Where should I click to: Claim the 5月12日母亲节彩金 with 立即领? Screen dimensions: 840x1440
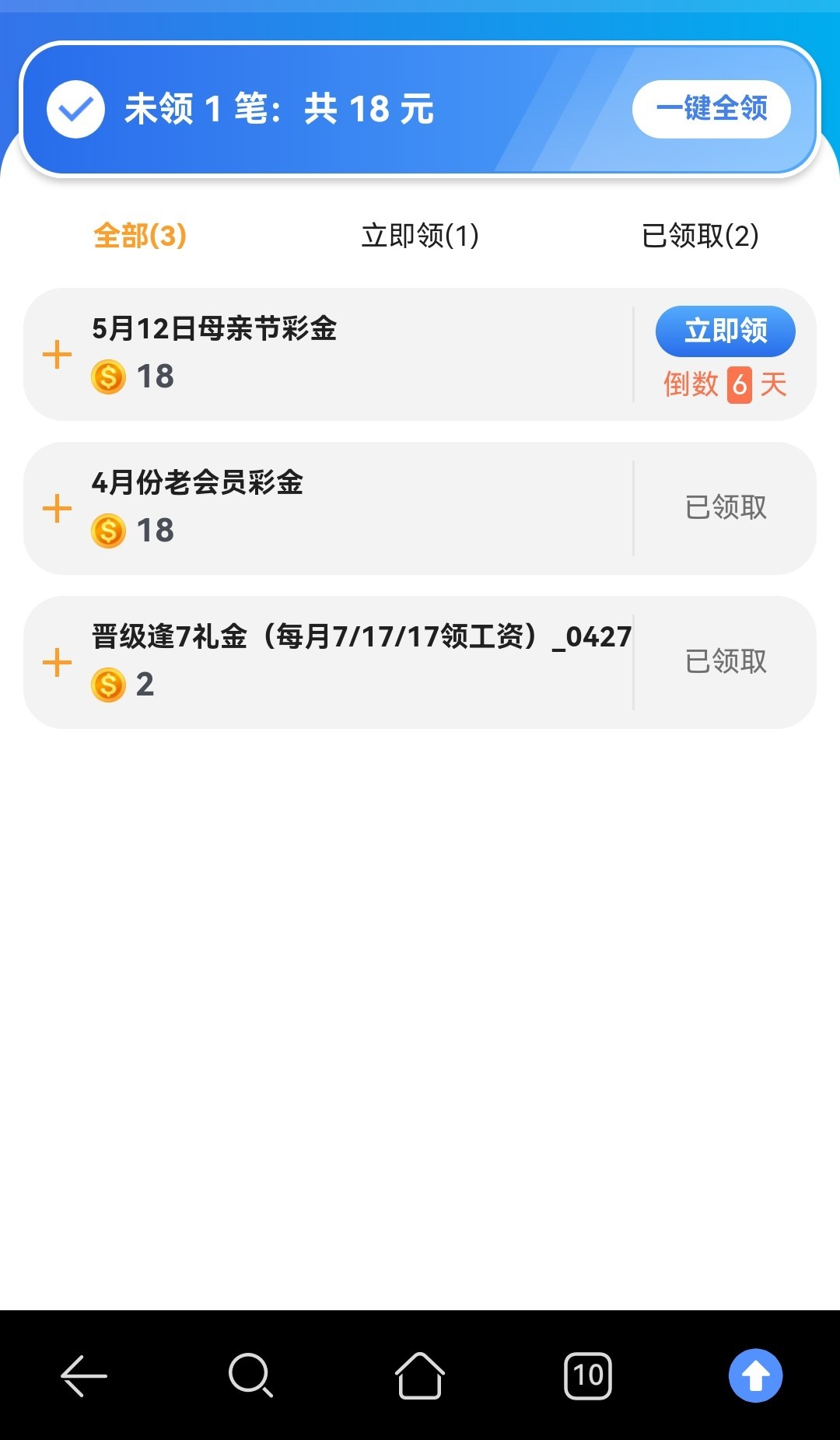725,331
